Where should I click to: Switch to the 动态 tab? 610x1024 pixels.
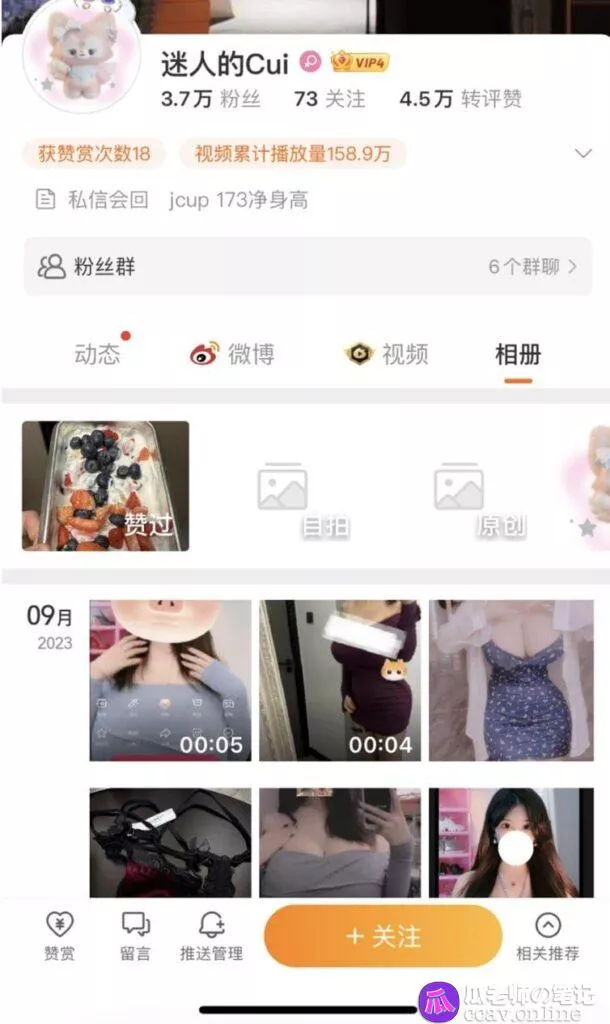pyautogui.click(x=97, y=354)
